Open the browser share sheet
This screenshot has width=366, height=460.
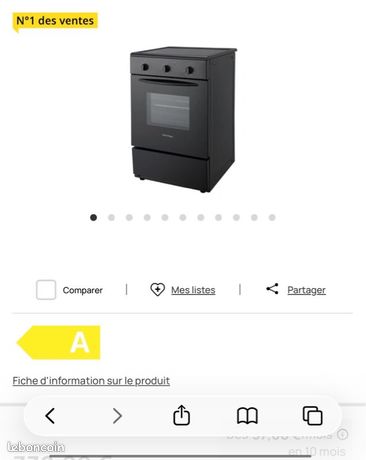[x=182, y=415]
